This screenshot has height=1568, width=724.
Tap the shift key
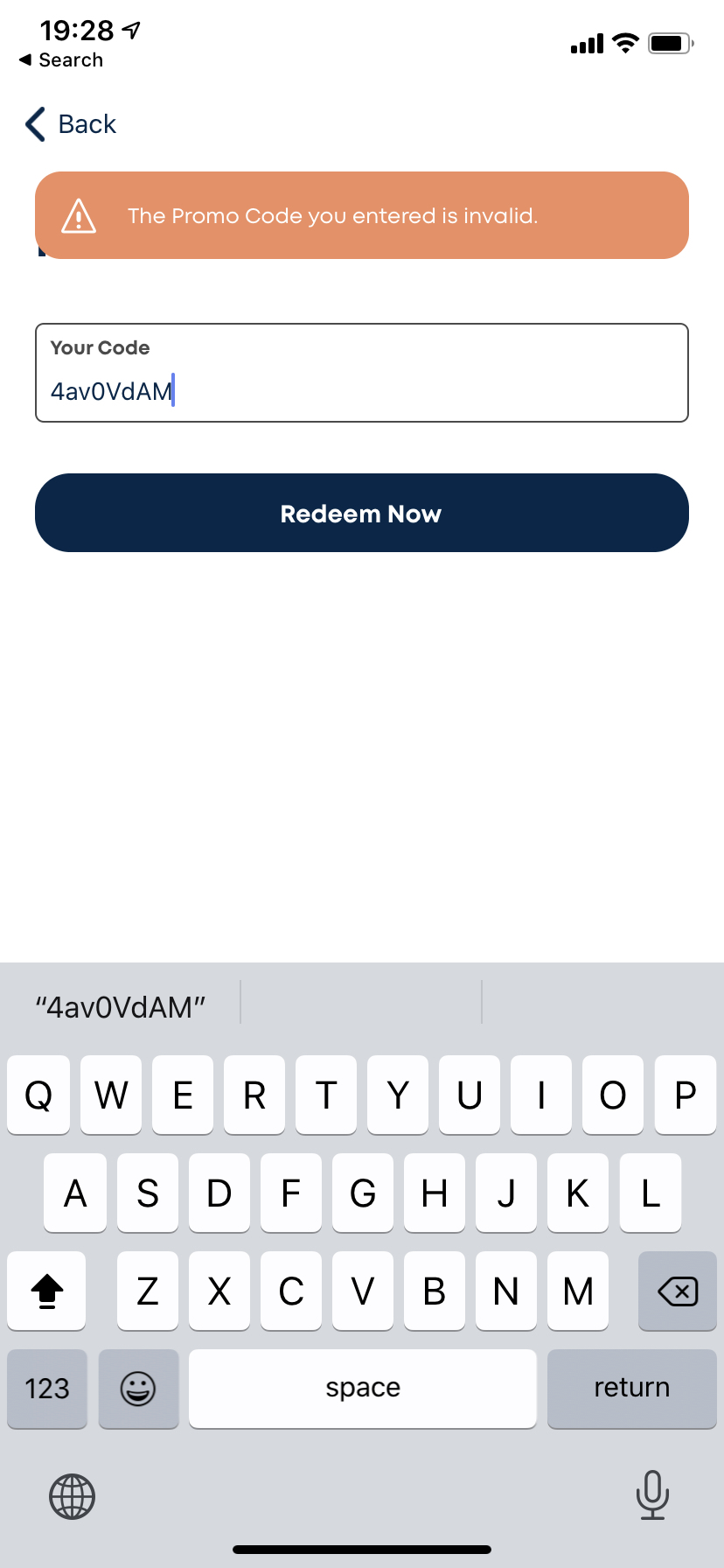[x=47, y=1291]
